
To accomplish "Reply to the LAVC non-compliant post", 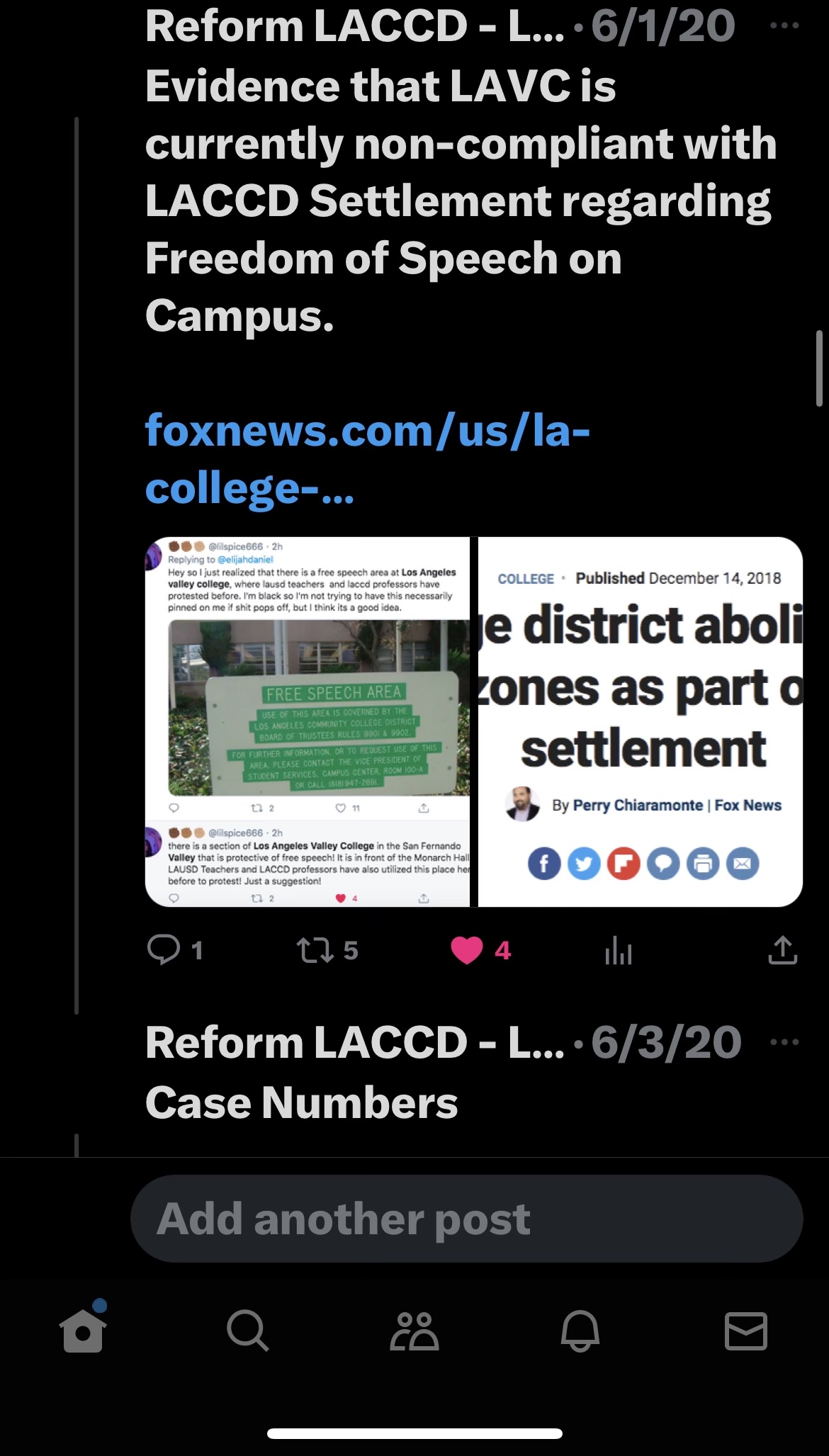I will click(164, 950).
